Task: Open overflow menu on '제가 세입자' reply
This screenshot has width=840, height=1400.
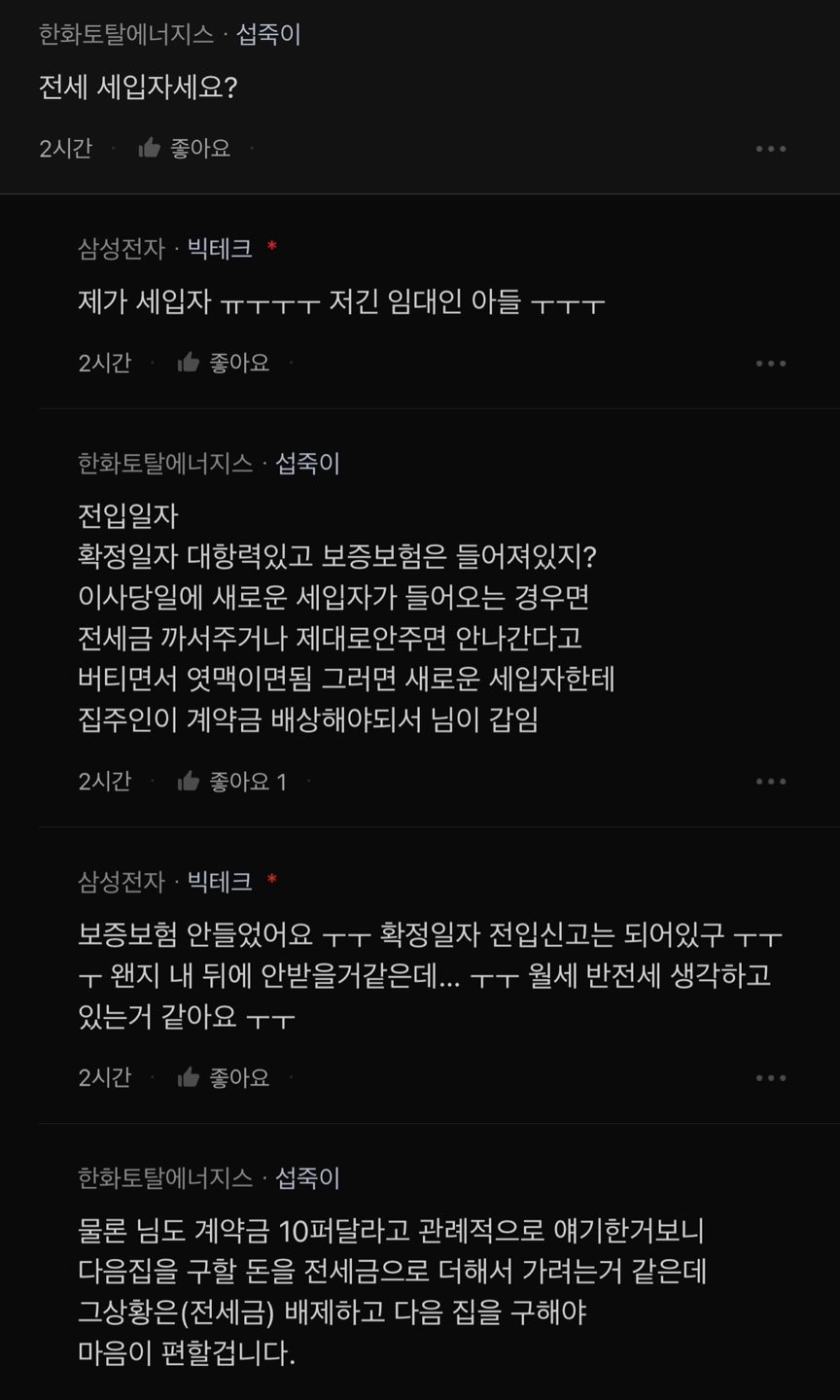Action: [x=770, y=363]
